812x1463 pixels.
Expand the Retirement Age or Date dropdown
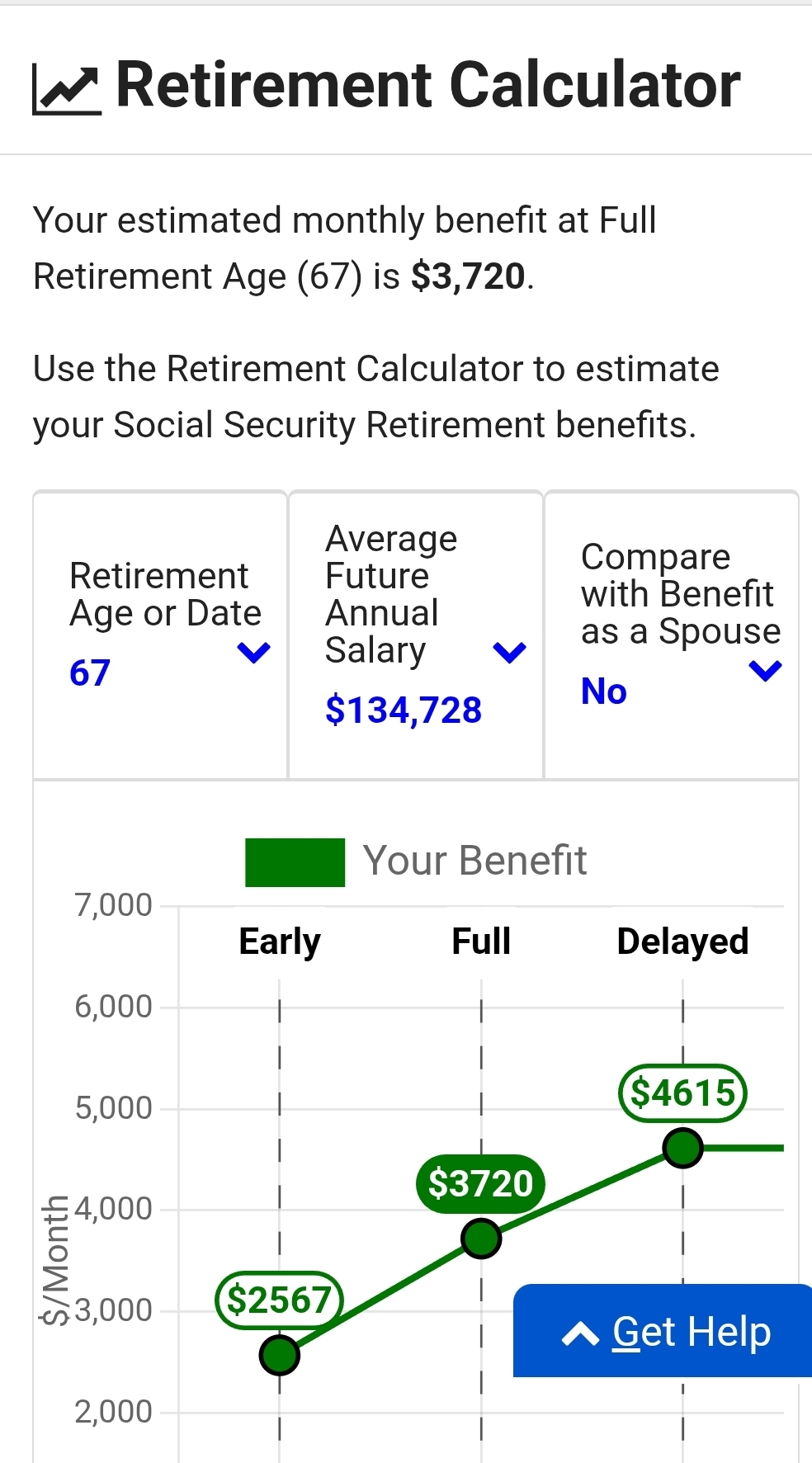[x=253, y=653]
